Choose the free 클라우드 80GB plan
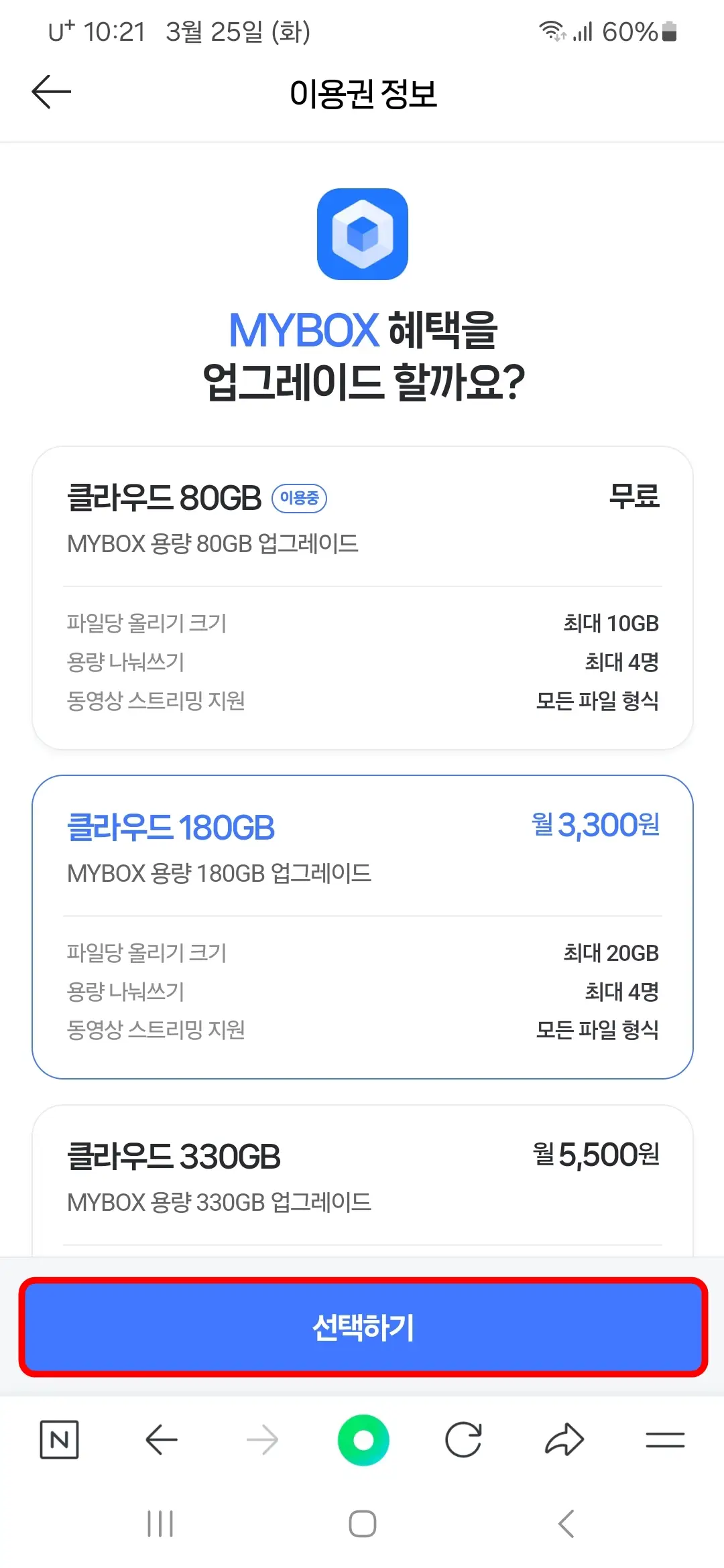Screen dimensions: 724x1568 362,596
